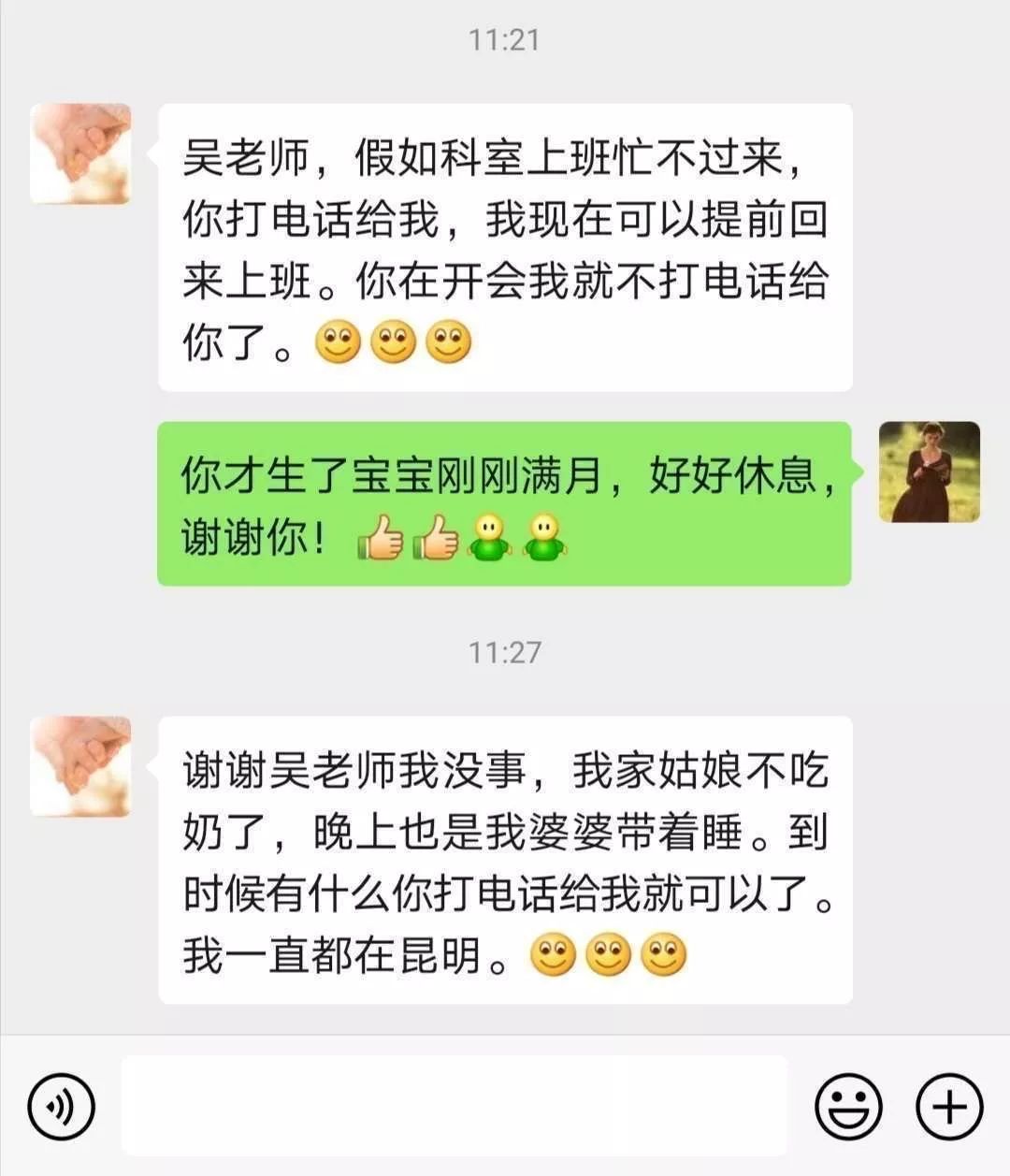Image resolution: width=1010 pixels, height=1176 pixels.
Task: Click the thumbs-up emoji in the green bubble
Action: click(x=383, y=536)
